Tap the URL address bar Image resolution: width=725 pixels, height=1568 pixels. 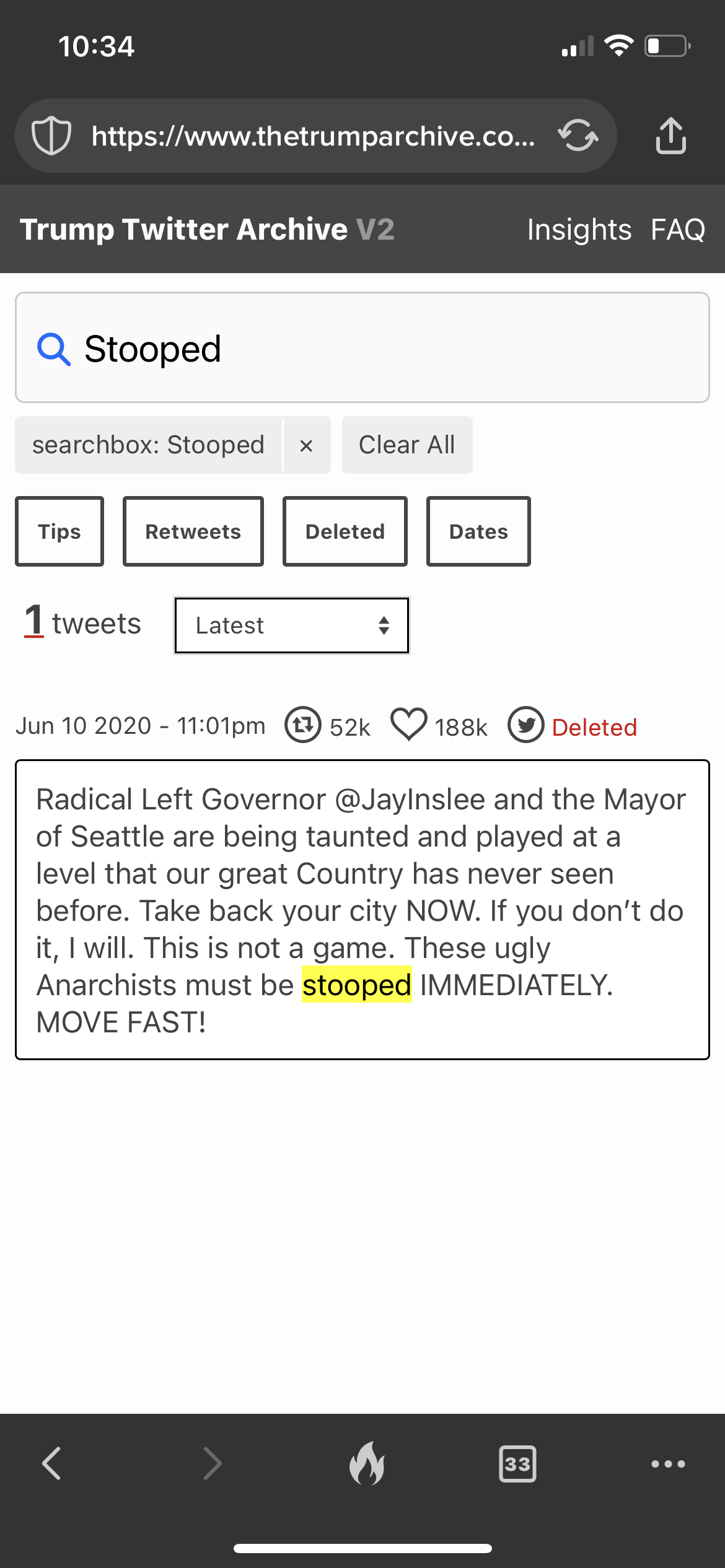click(313, 136)
